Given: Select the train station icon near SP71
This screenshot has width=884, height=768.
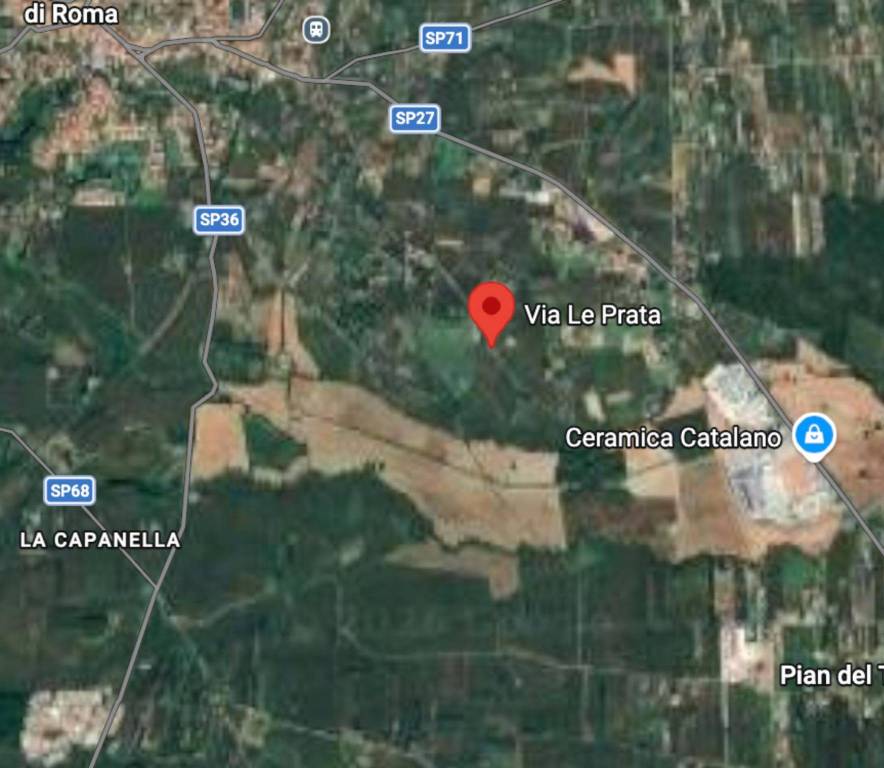Looking at the screenshot, I should [316, 29].
